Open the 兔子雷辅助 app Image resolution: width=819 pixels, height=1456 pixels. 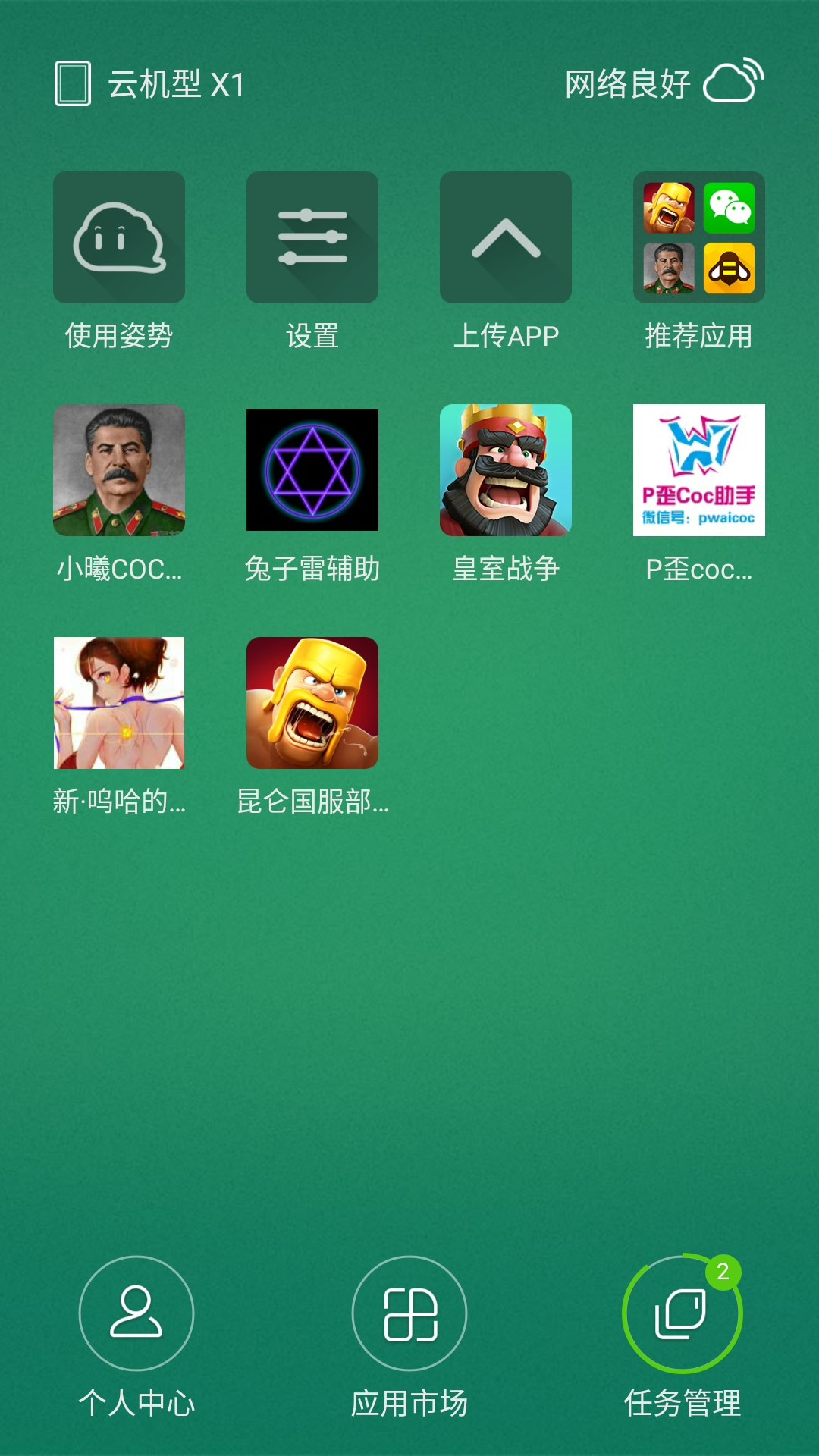point(312,471)
